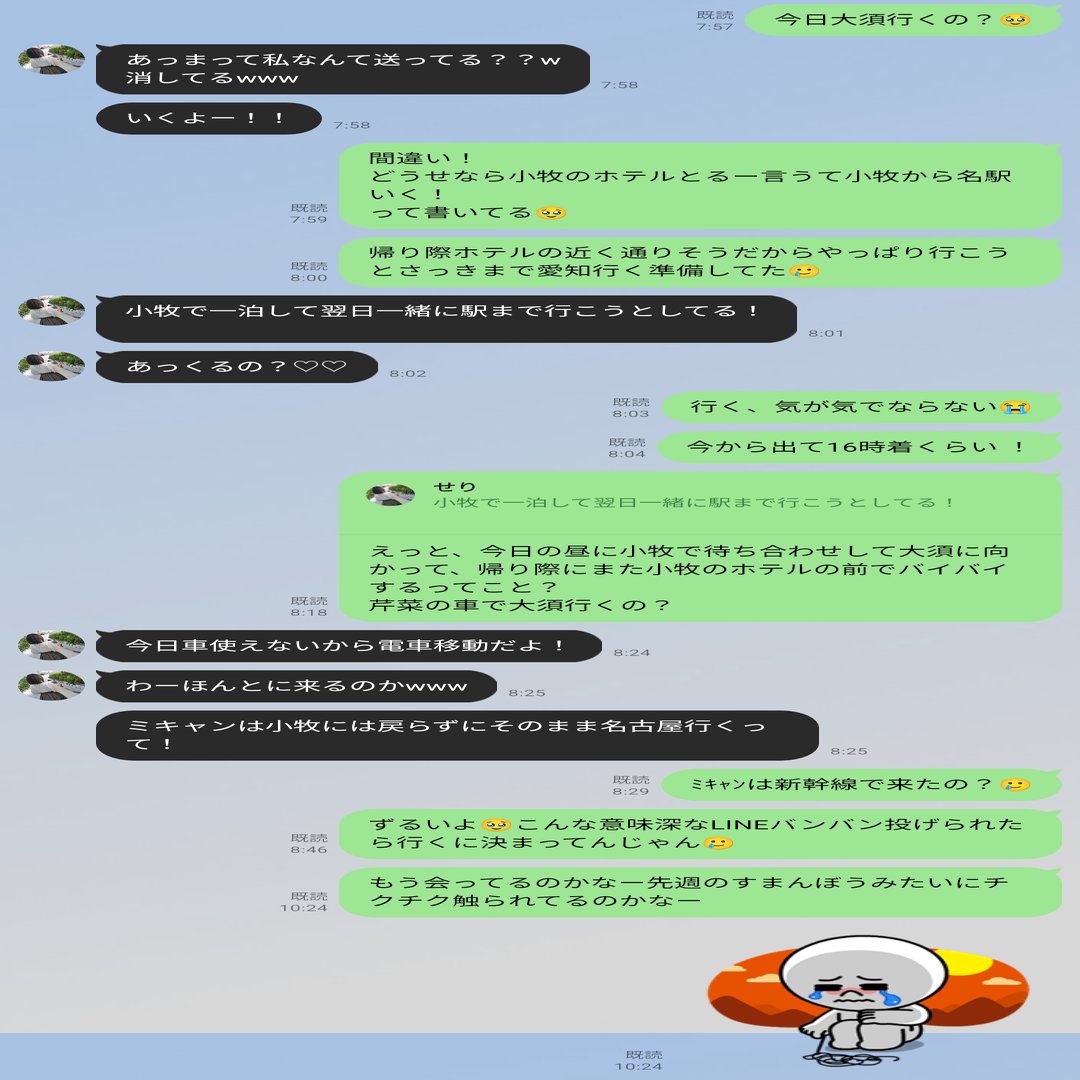
Task: Open avatar next to あっくるの？ message
Action: click(51, 367)
